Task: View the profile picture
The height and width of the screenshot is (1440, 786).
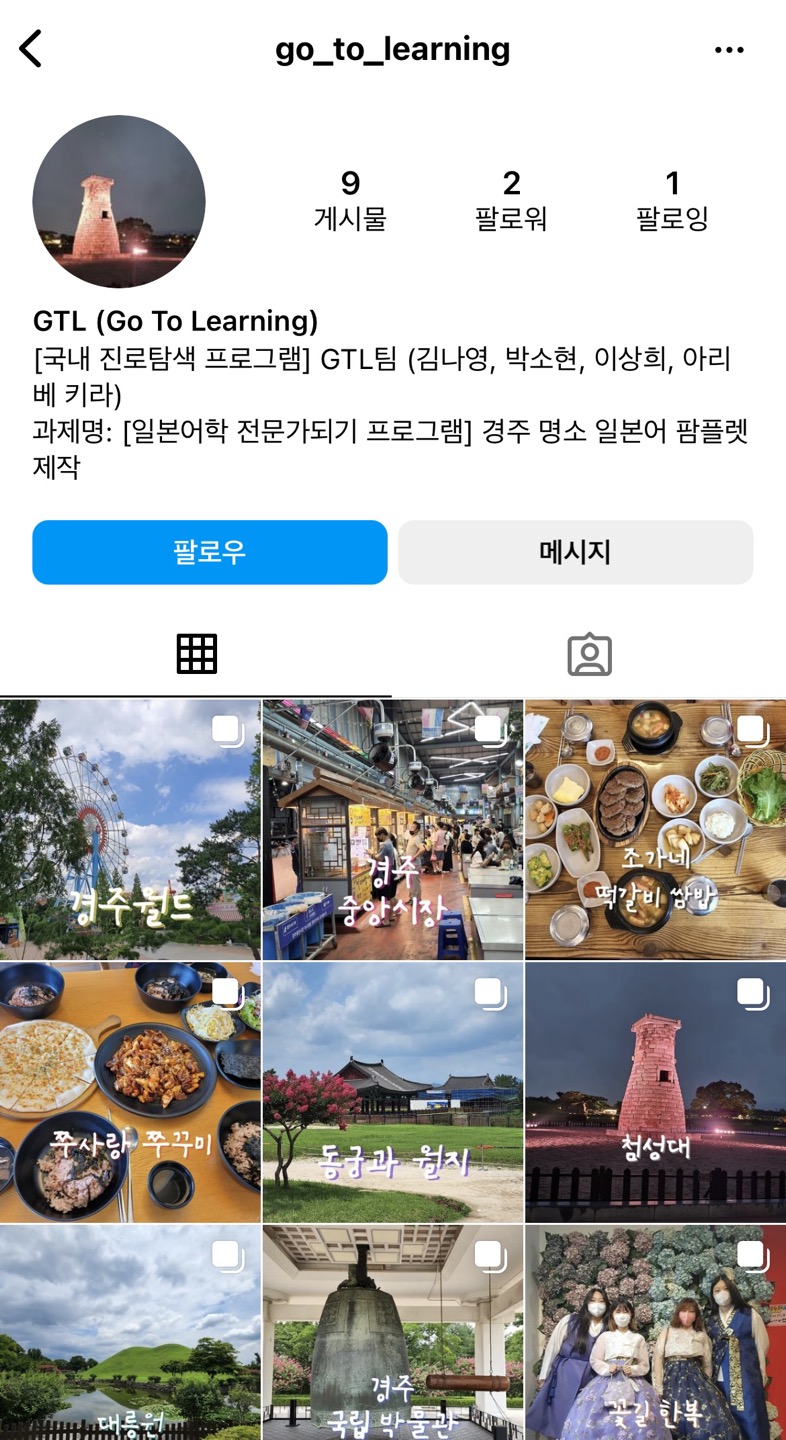Action: point(119,202)
